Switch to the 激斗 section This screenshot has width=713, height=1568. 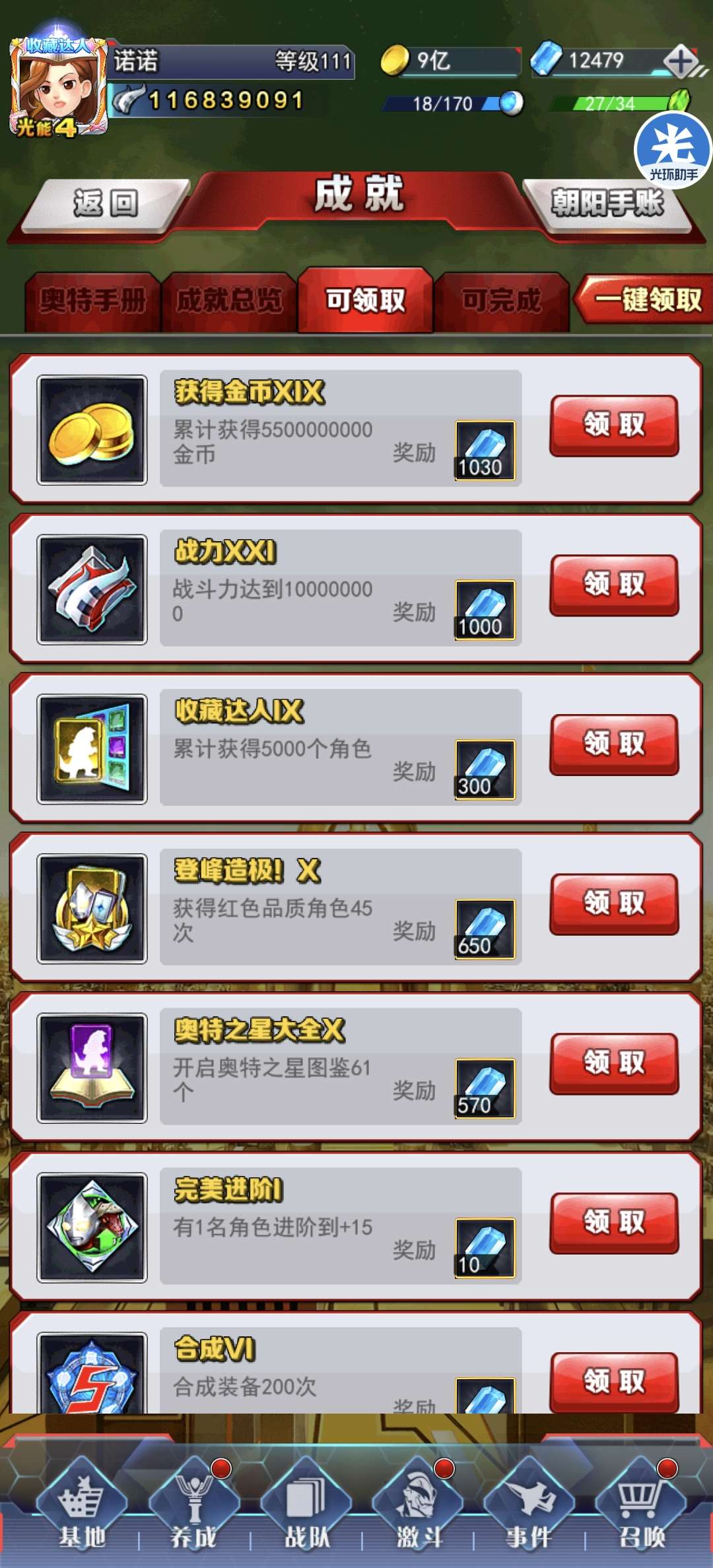418,1506
